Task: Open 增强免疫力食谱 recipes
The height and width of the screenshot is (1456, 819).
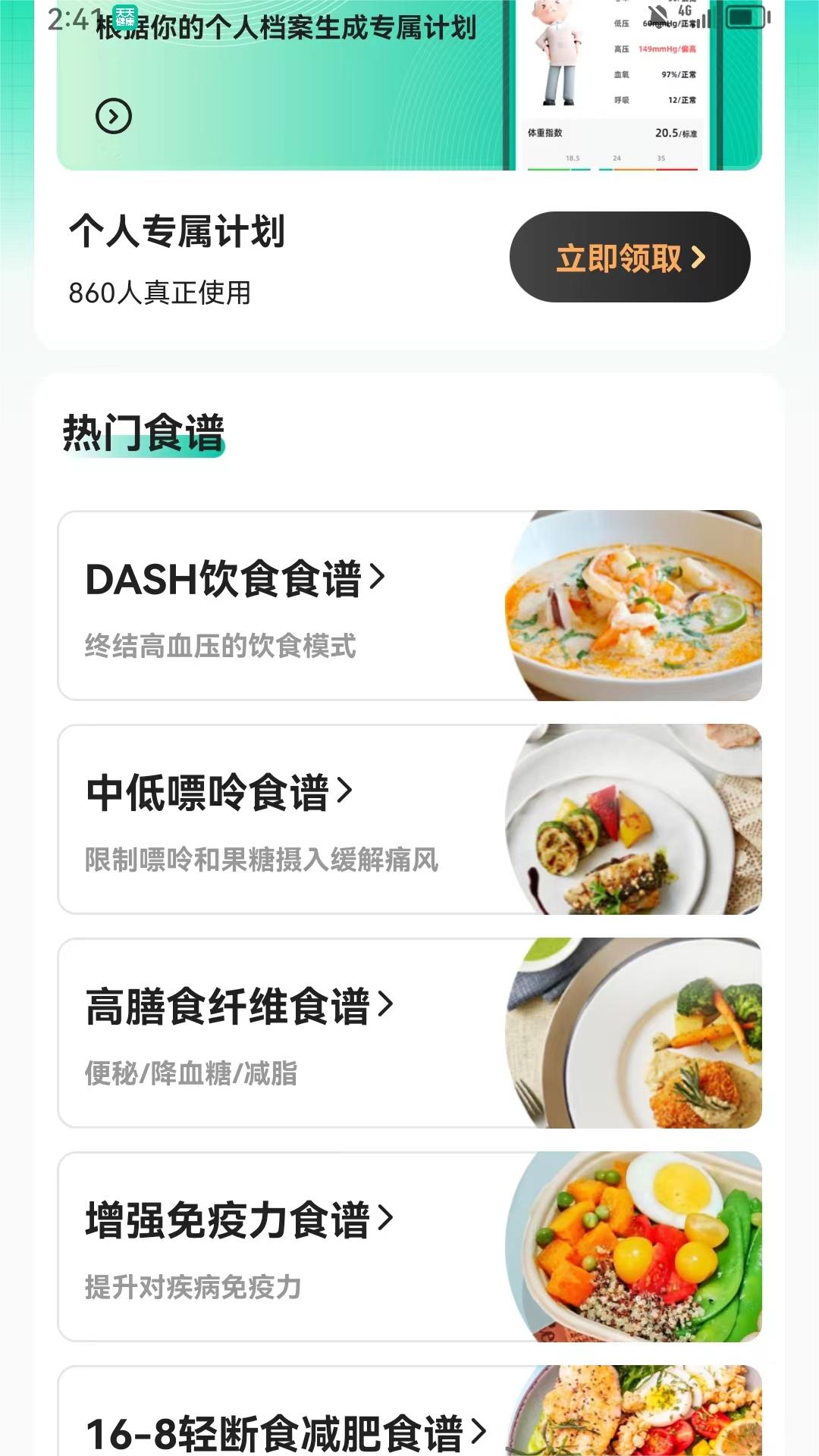Action: pos(409,1247)
